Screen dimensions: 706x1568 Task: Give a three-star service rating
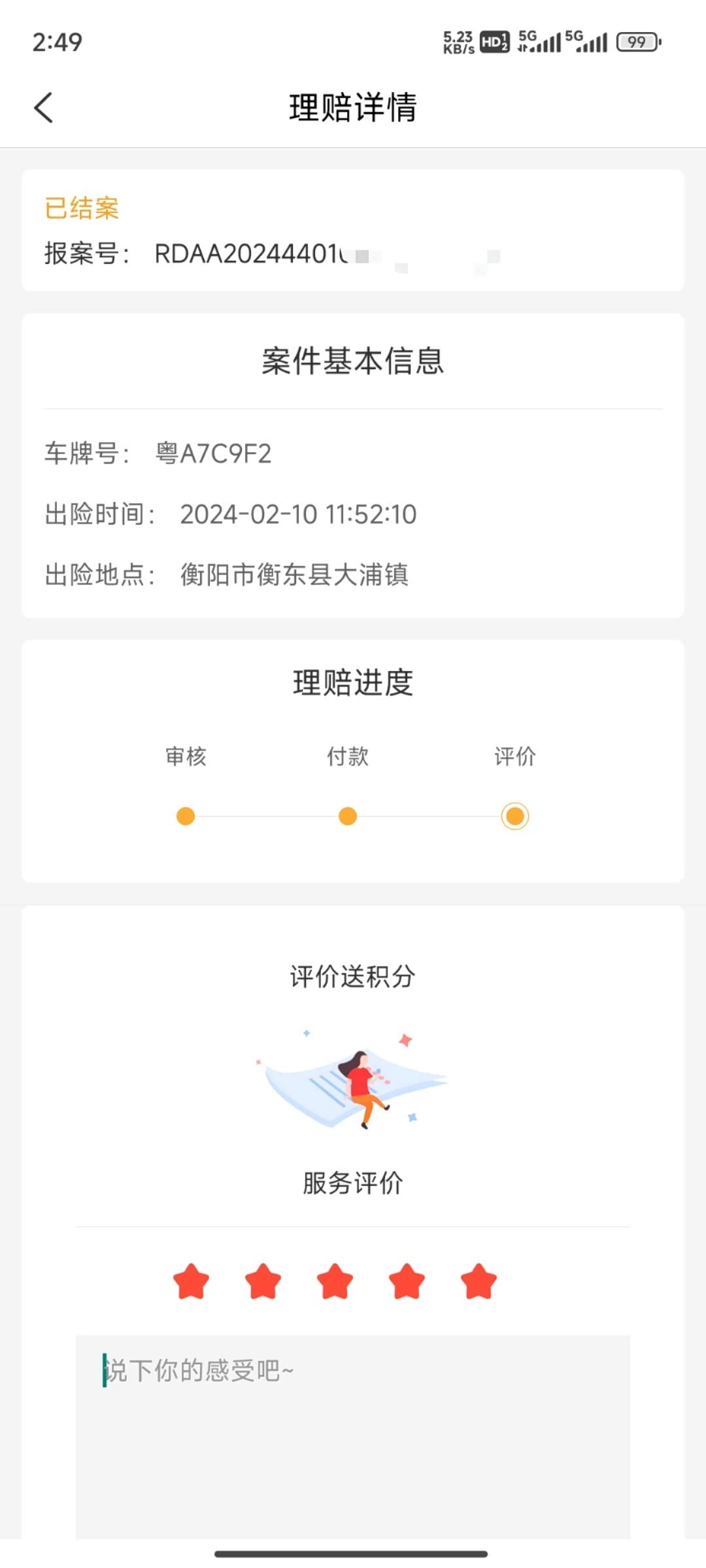[335, 1282]
